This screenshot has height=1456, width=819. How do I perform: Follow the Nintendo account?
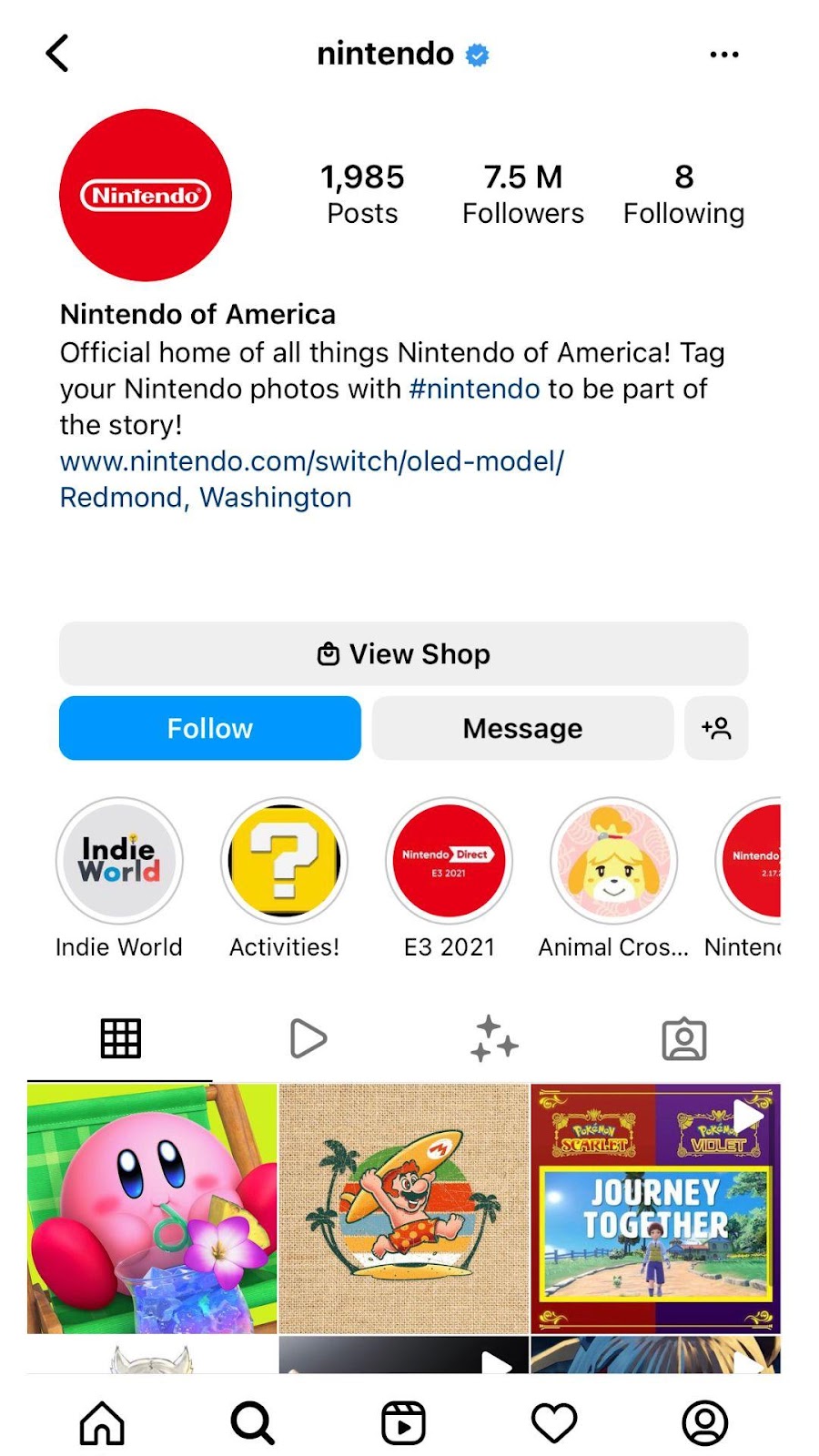(x=209, y=728)
